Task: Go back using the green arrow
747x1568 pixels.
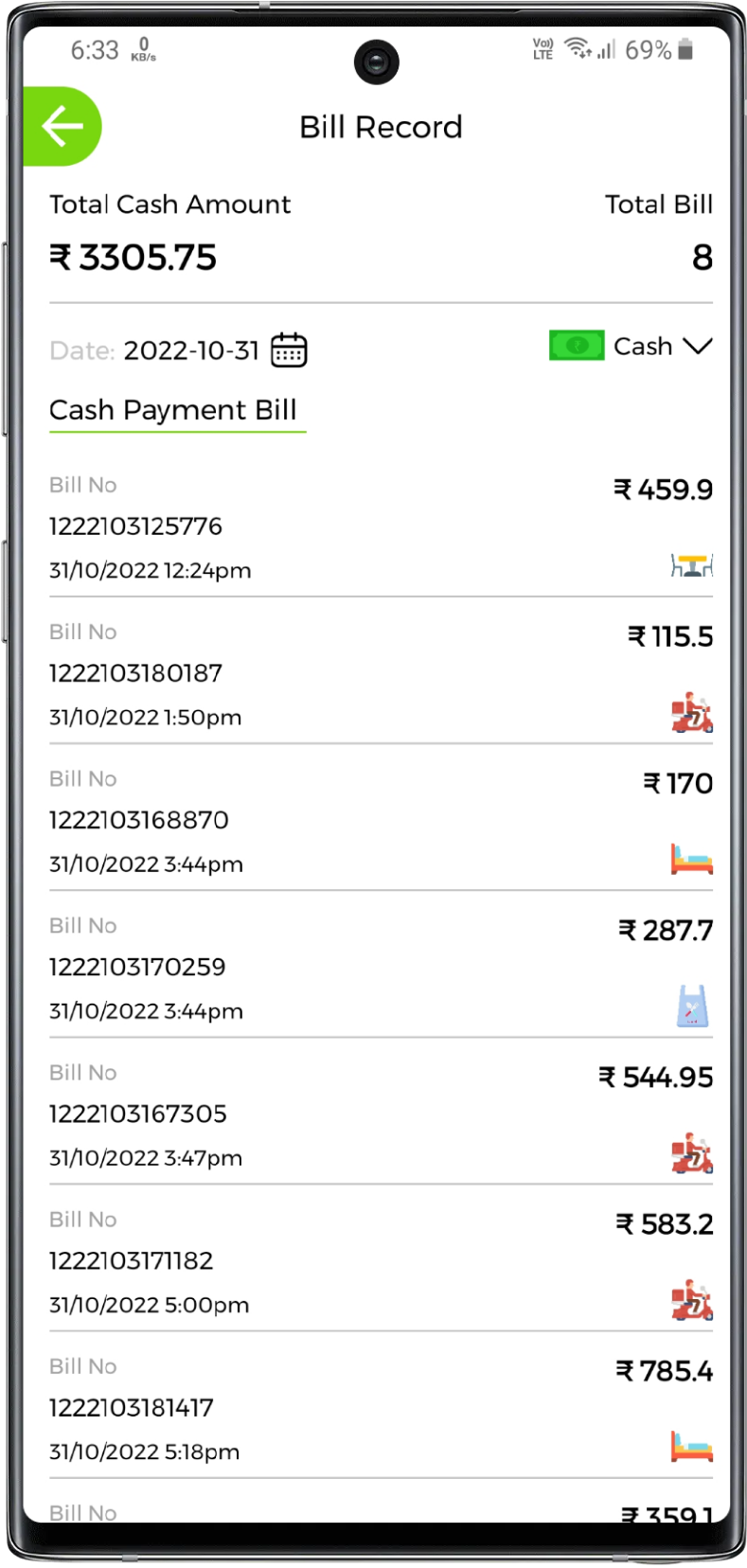Action: point(62,127)
